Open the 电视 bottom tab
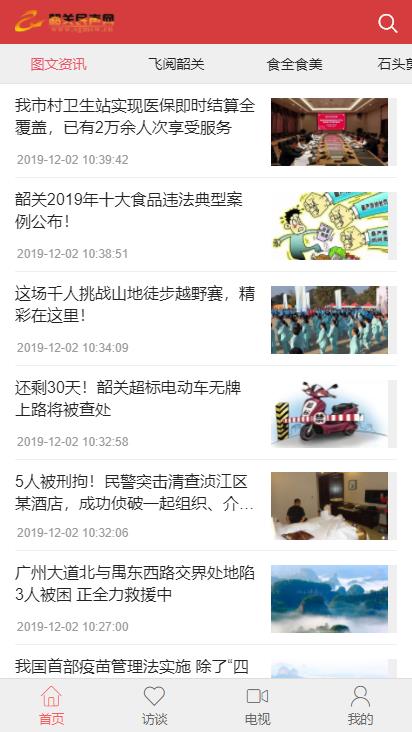Screen dimensions: 412x732 [x=258, y=705]
